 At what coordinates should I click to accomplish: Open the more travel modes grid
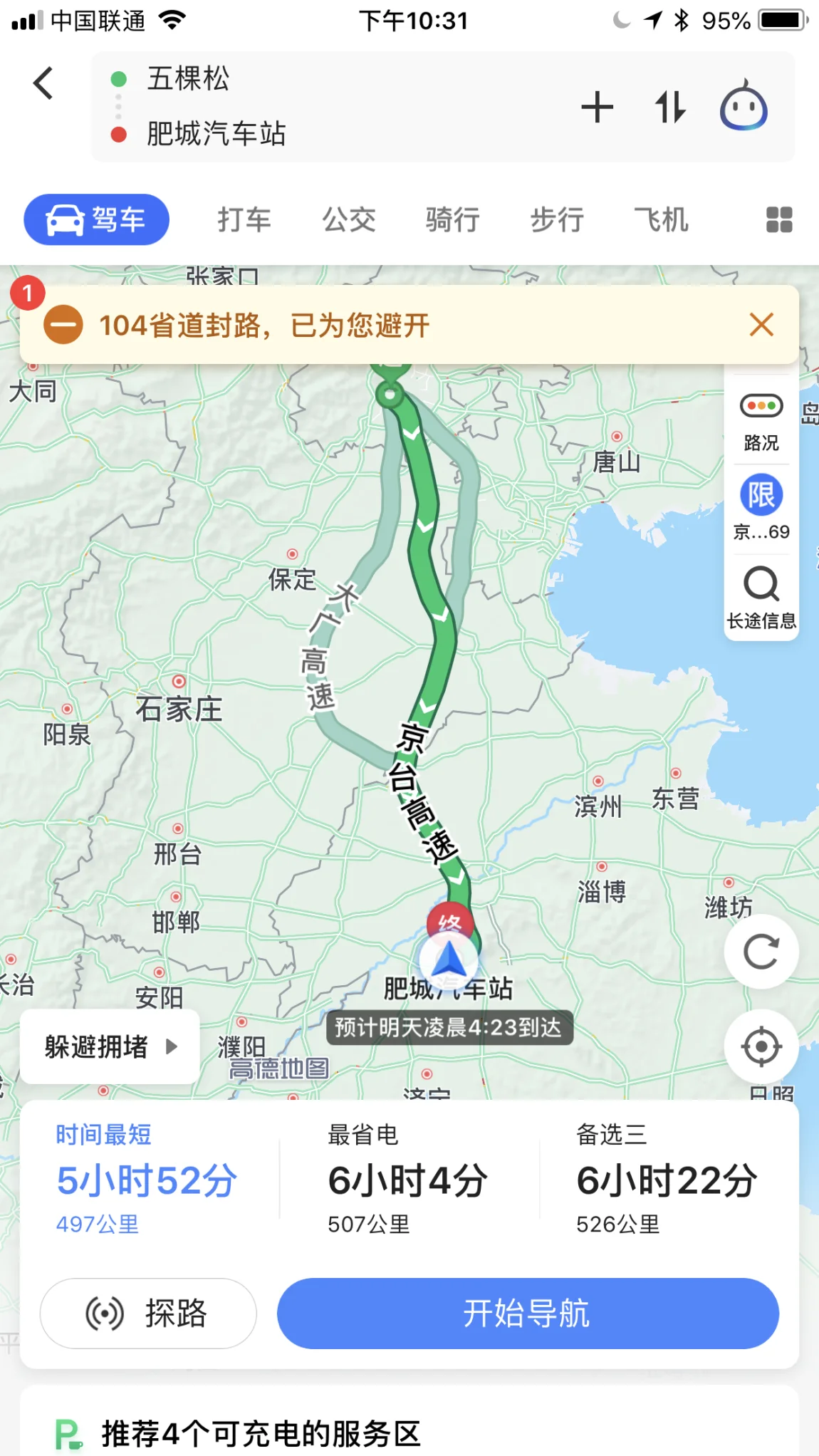coord(778,220)
